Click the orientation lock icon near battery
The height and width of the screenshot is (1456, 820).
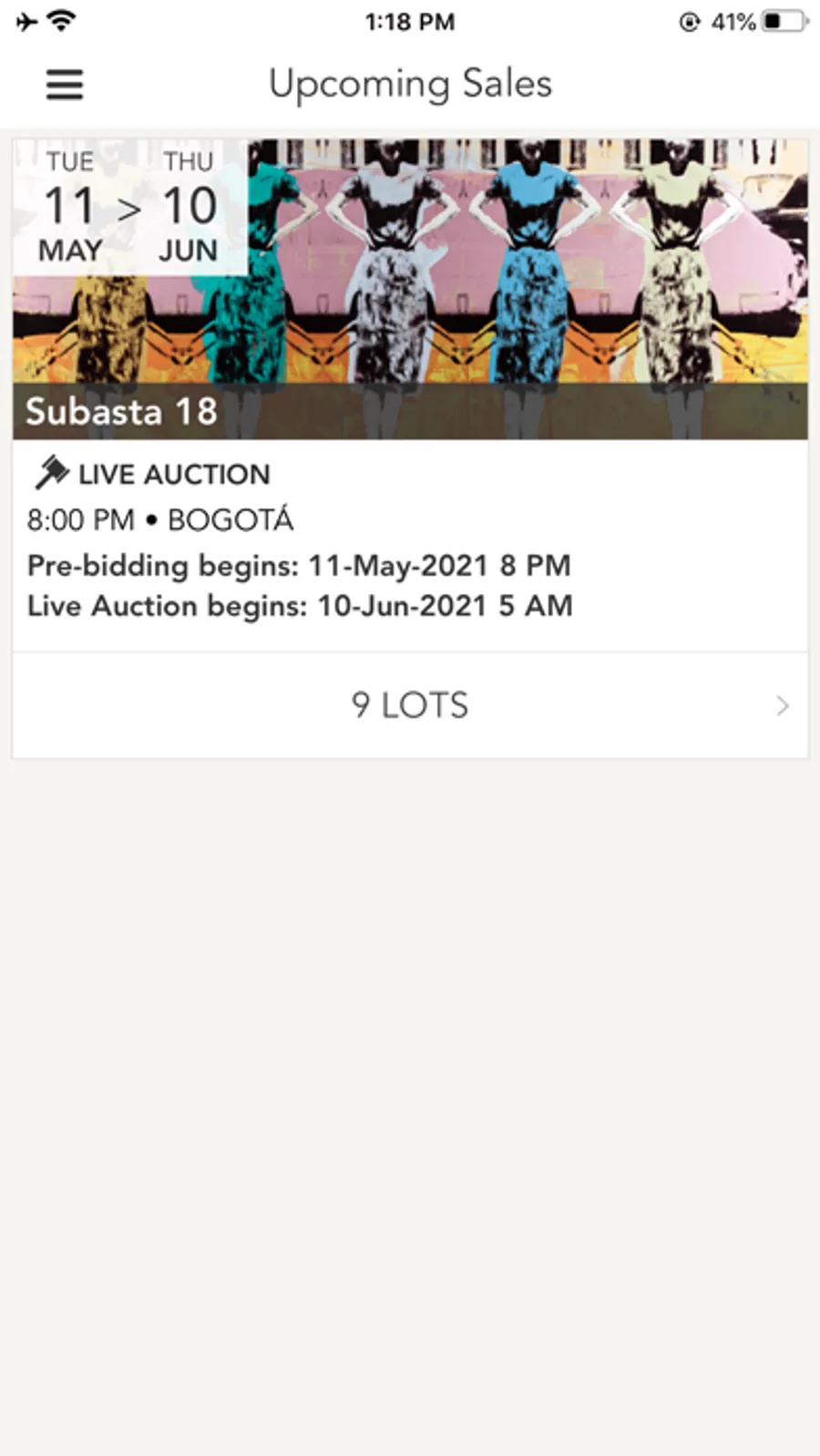click(688, 20)
